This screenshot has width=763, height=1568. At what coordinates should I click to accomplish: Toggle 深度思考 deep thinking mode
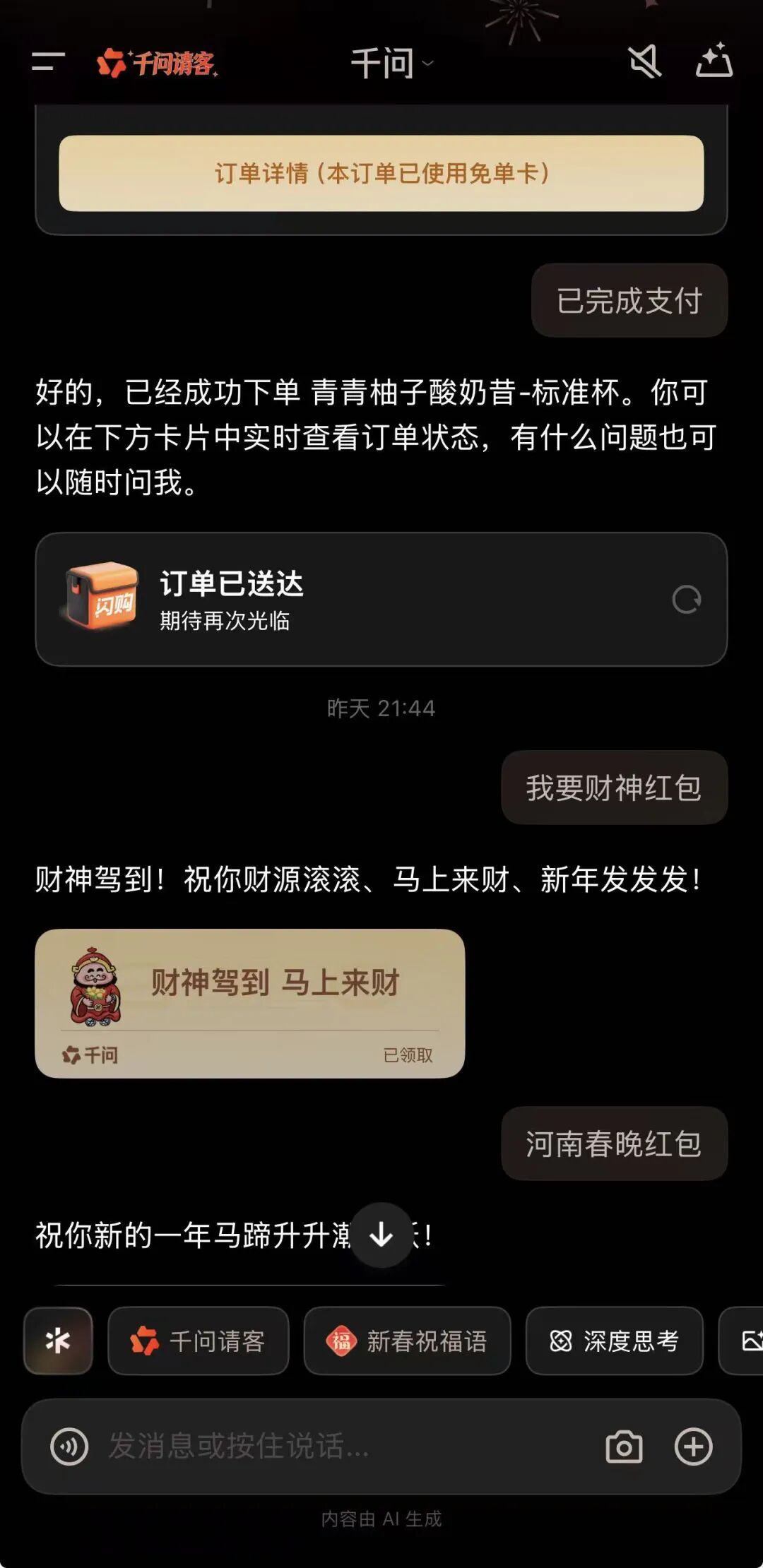point(614,1339)
